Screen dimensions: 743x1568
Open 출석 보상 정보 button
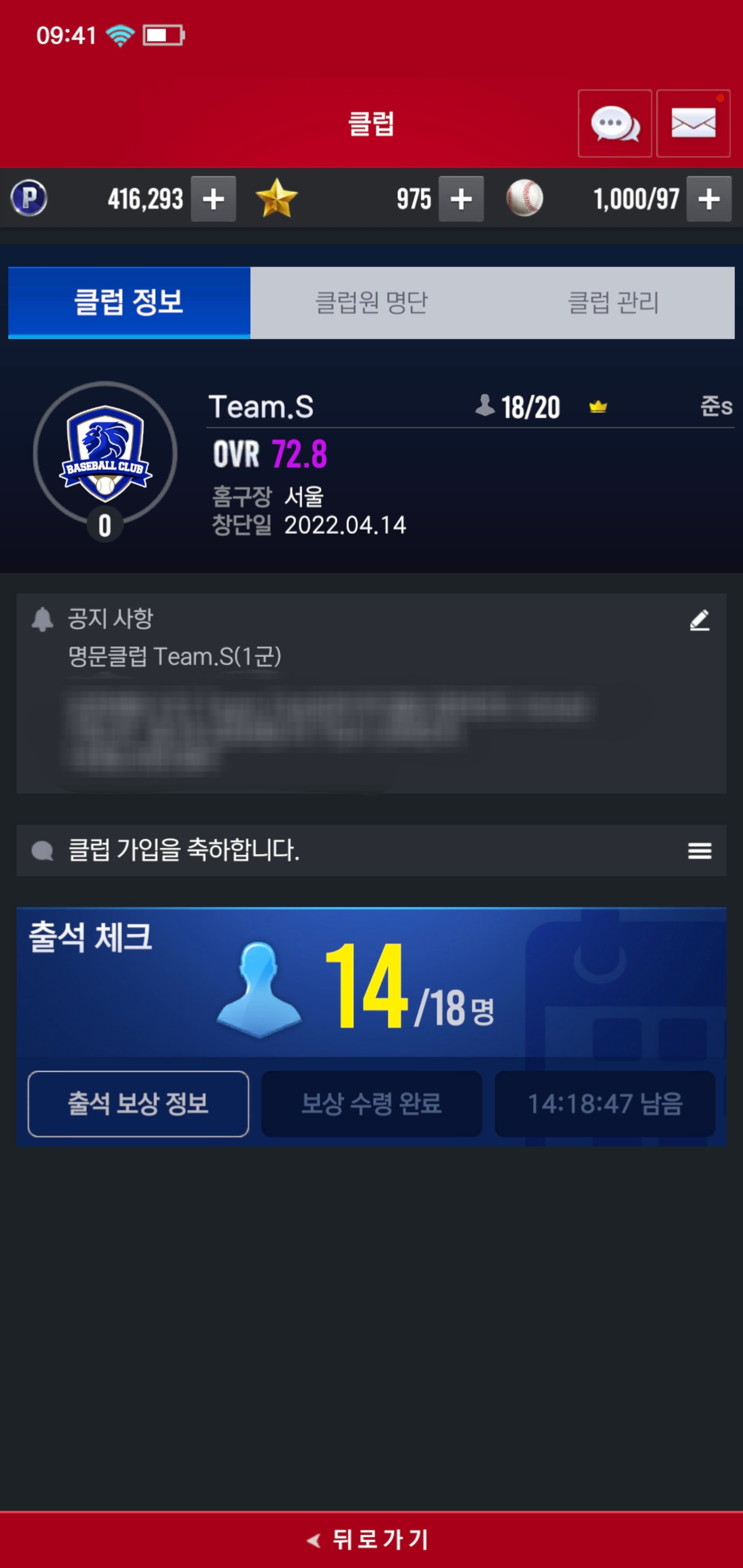[138, 1104]
